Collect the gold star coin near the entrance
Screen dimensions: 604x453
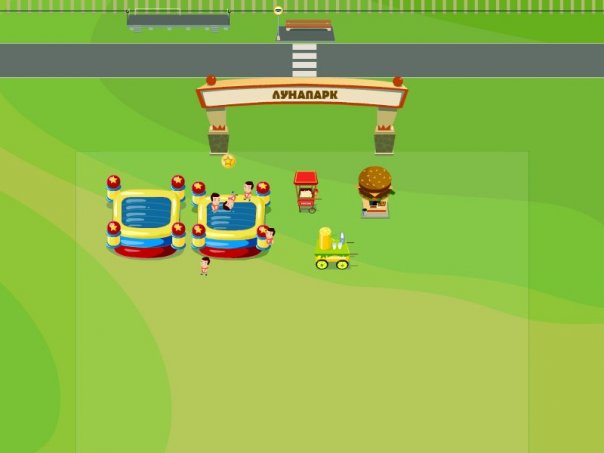(228, 160)
